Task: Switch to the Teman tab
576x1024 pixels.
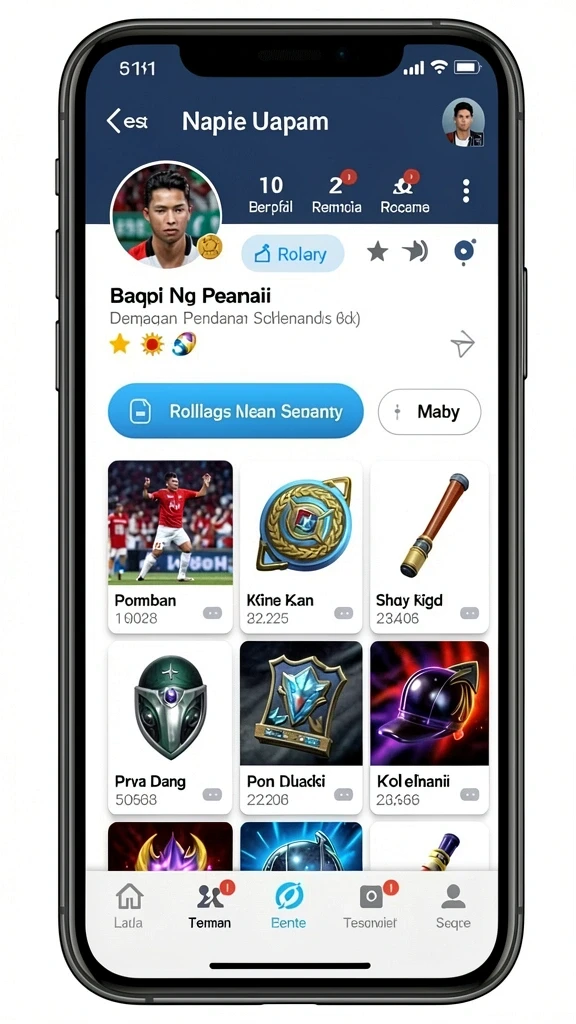Action: pos(210,905)
